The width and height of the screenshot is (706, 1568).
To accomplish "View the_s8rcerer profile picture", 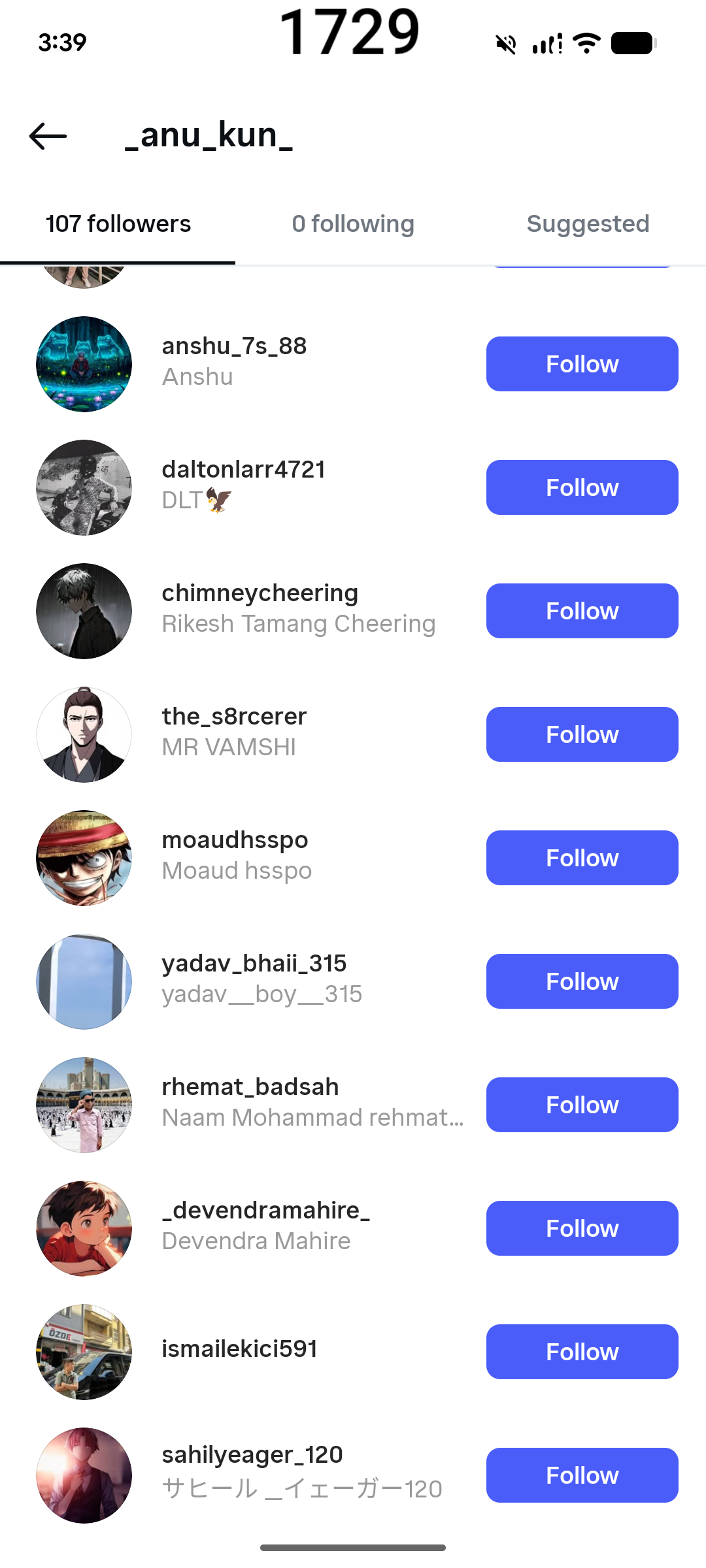I will coord(84,734).
